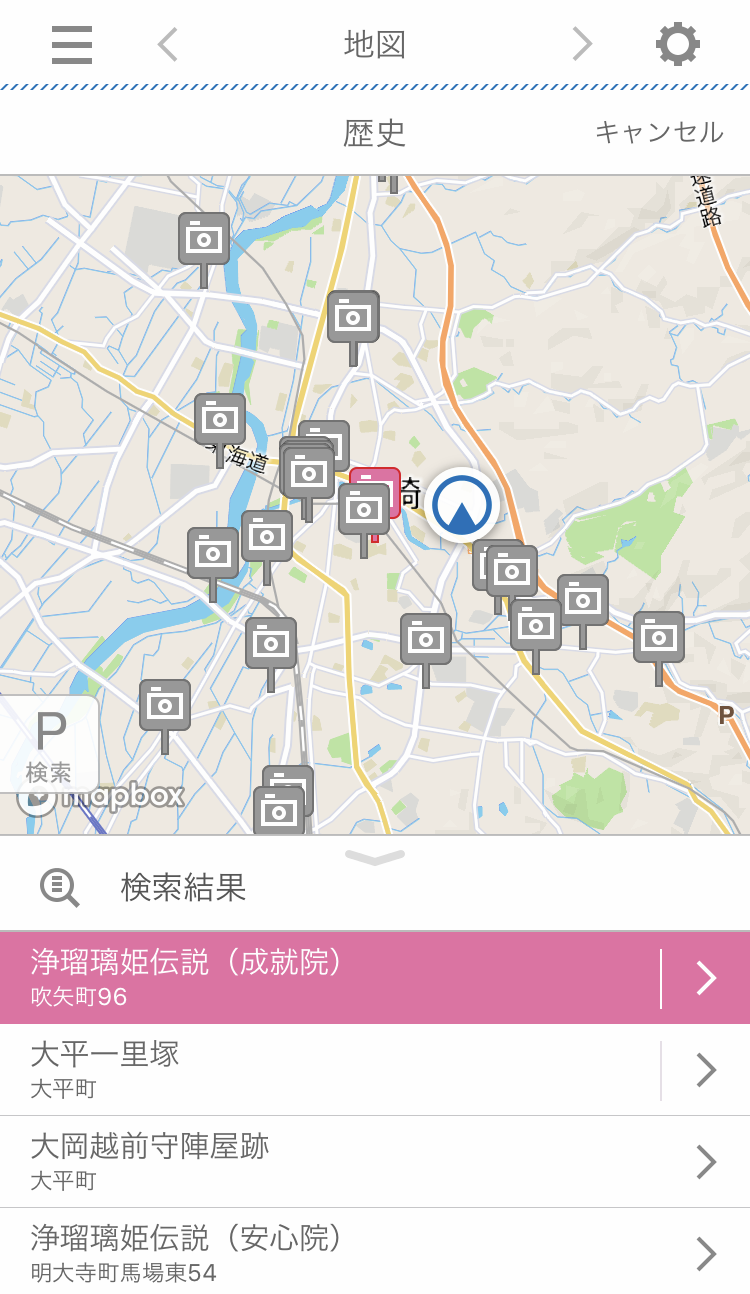This screenshot has height=1294, width=750.
Task: Open 浄瑠璃姫伝説（成就院） result
Action: [330, 977]
